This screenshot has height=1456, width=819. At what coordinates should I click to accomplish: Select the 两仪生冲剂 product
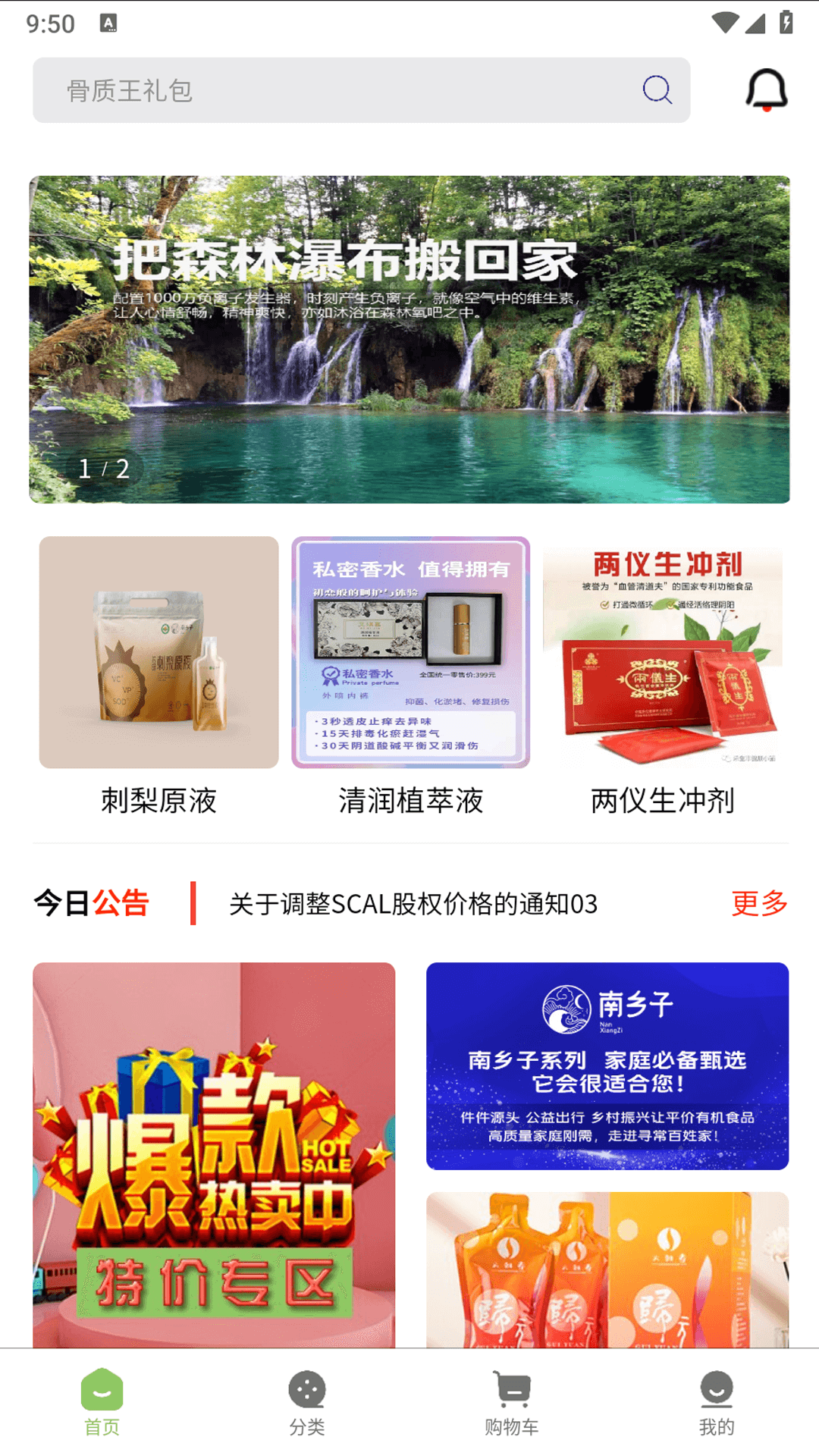pos(663,675)
